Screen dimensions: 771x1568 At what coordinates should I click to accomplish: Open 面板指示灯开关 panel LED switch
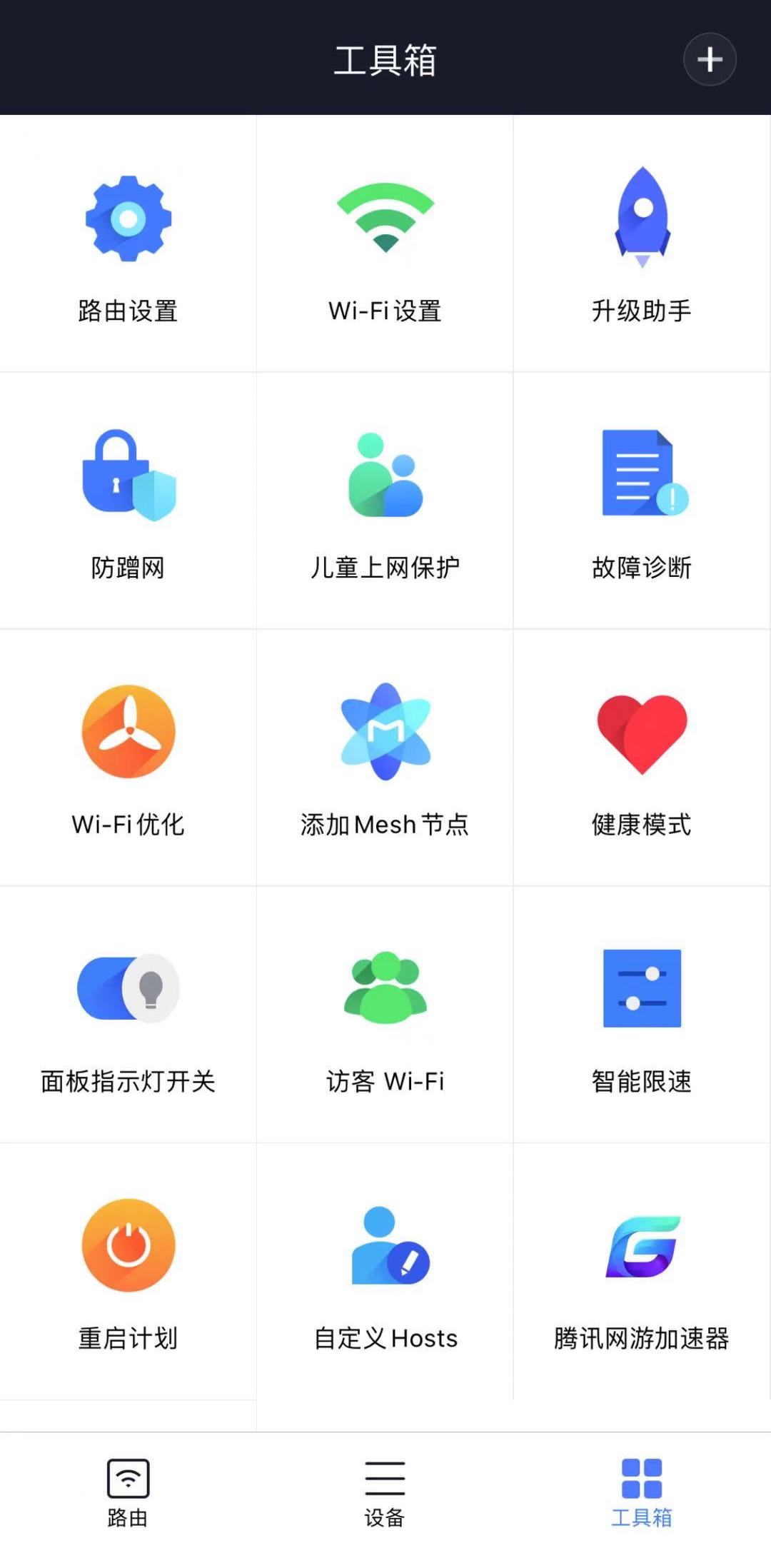point(128,1014)
